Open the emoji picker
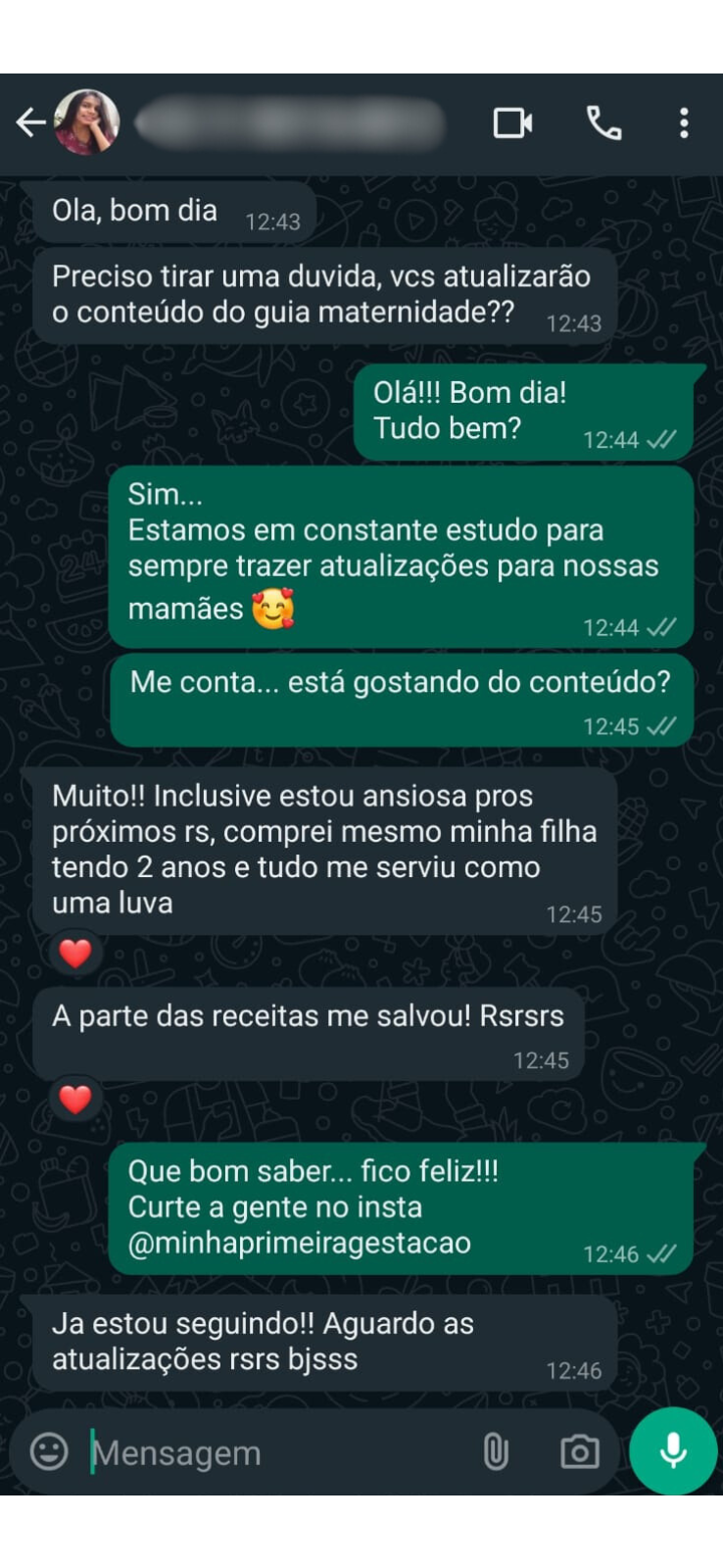The height and width of the screenshot is (1568, 723). point(49,1451)
